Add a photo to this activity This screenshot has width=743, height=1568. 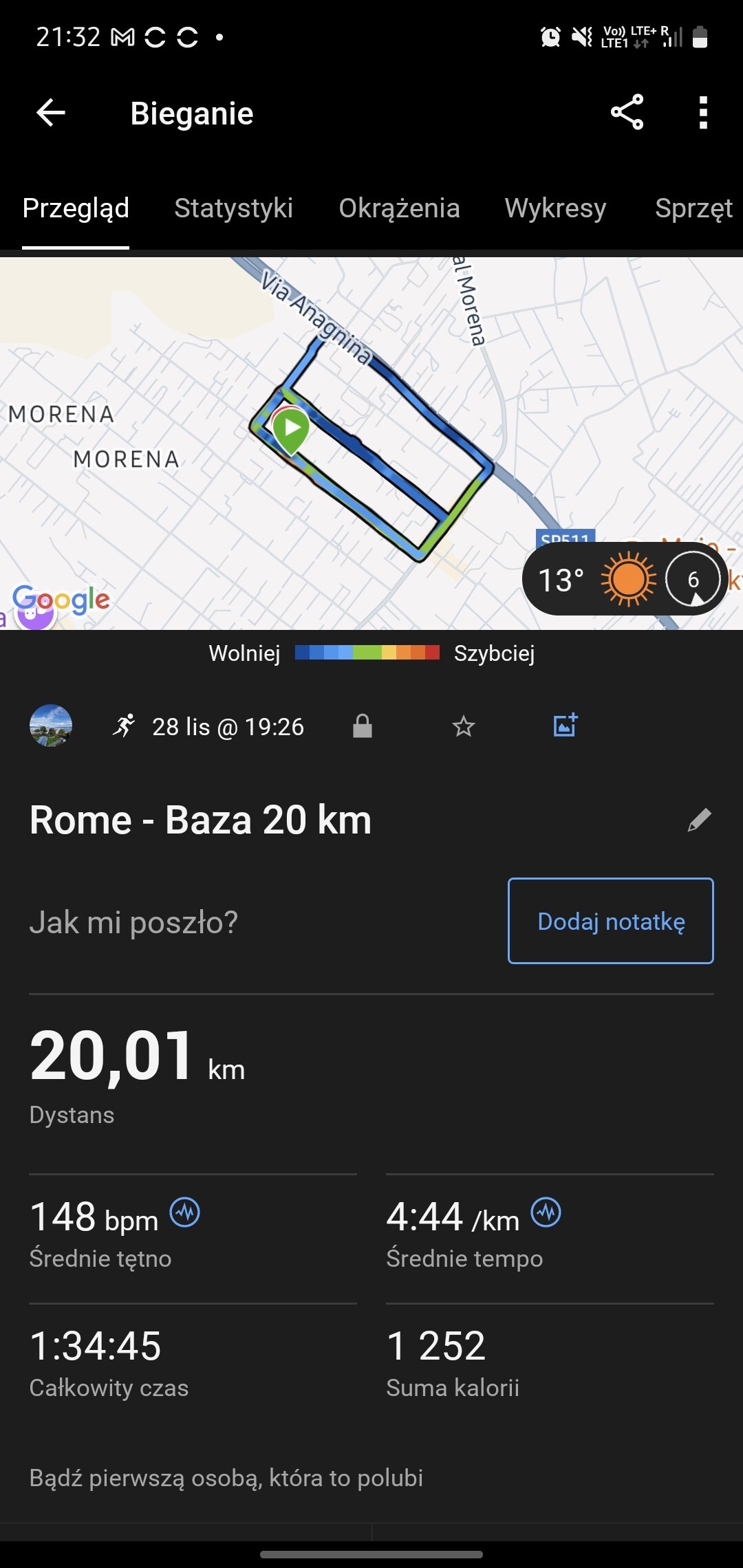566,725
